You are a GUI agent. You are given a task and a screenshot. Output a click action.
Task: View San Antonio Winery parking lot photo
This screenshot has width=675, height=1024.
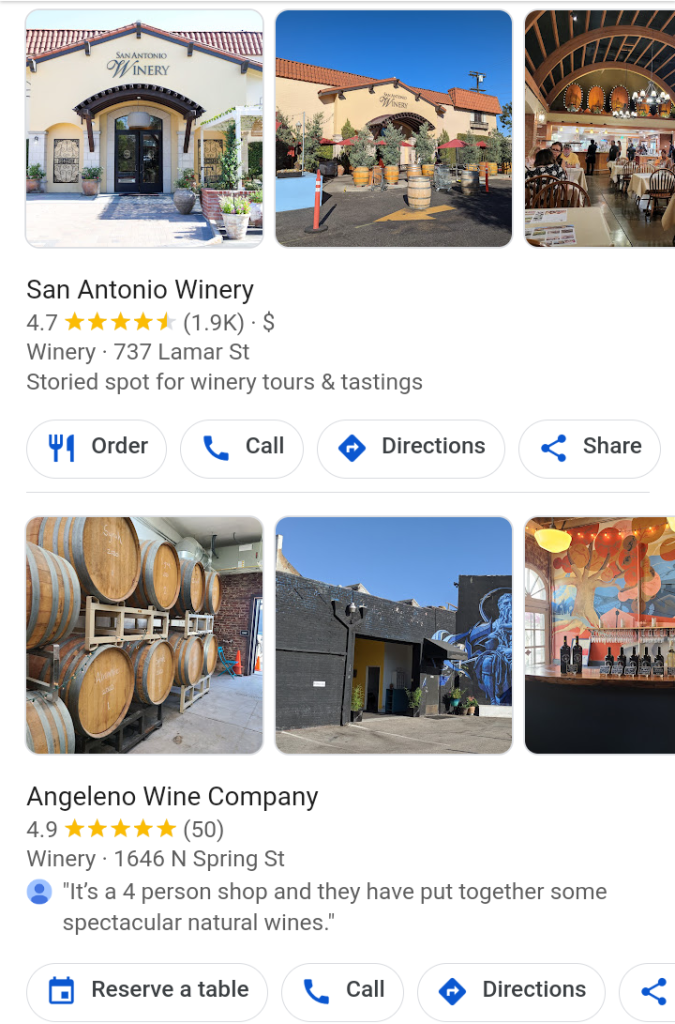394,128
